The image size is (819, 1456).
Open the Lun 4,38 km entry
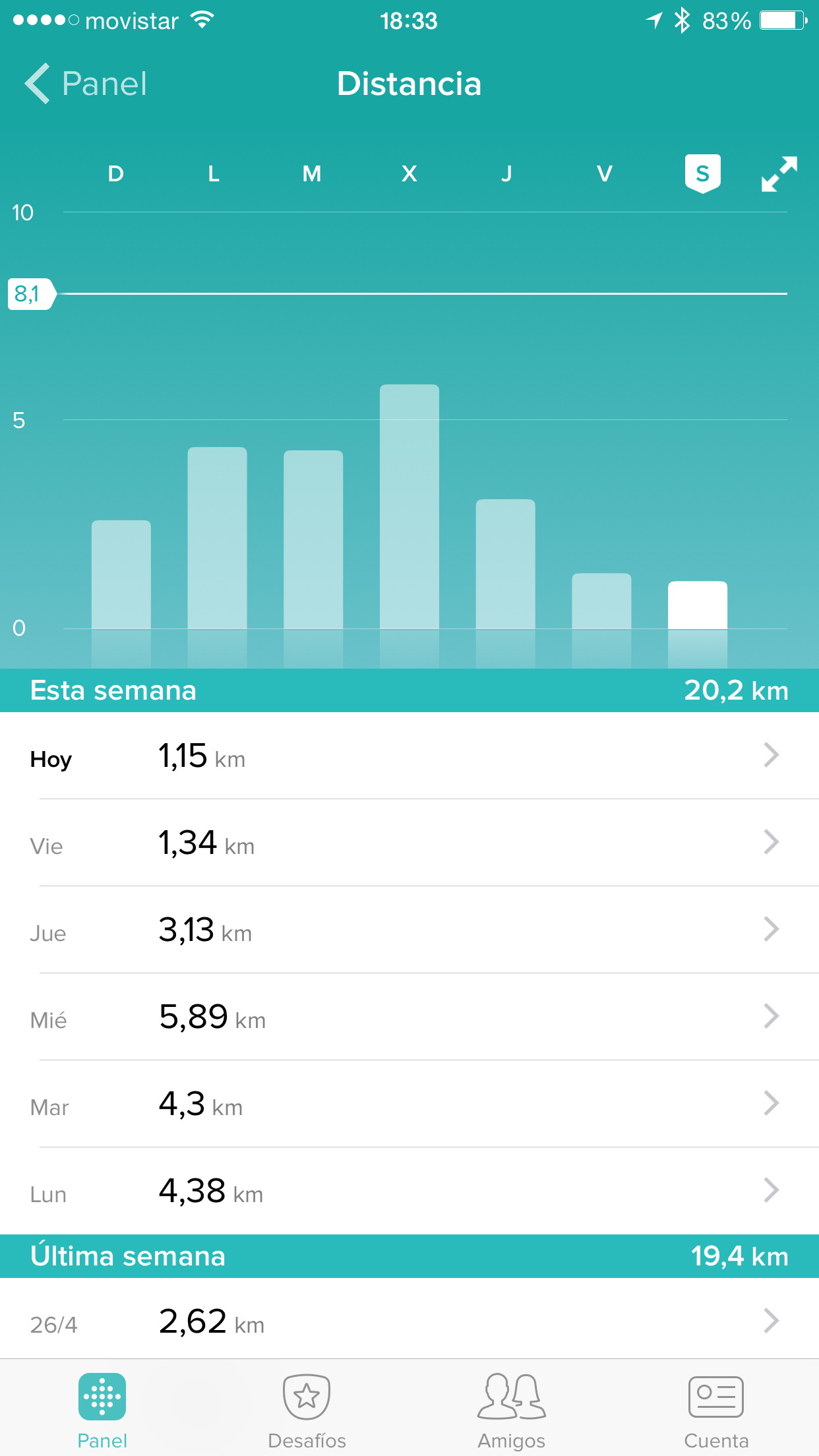point(409,1191)
